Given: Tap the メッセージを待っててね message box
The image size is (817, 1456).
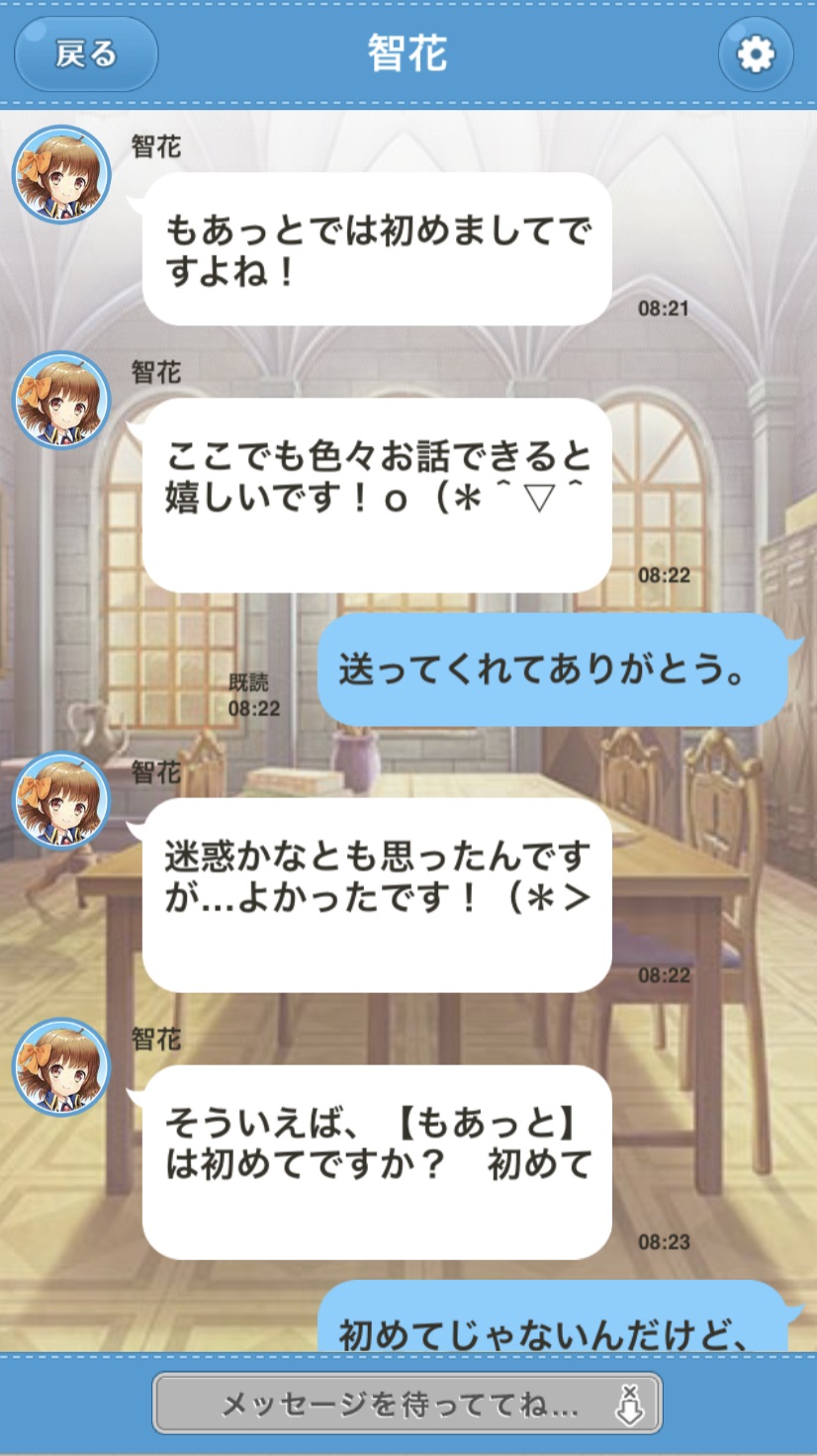Looking at the screenshot, I should (407, 1404).
